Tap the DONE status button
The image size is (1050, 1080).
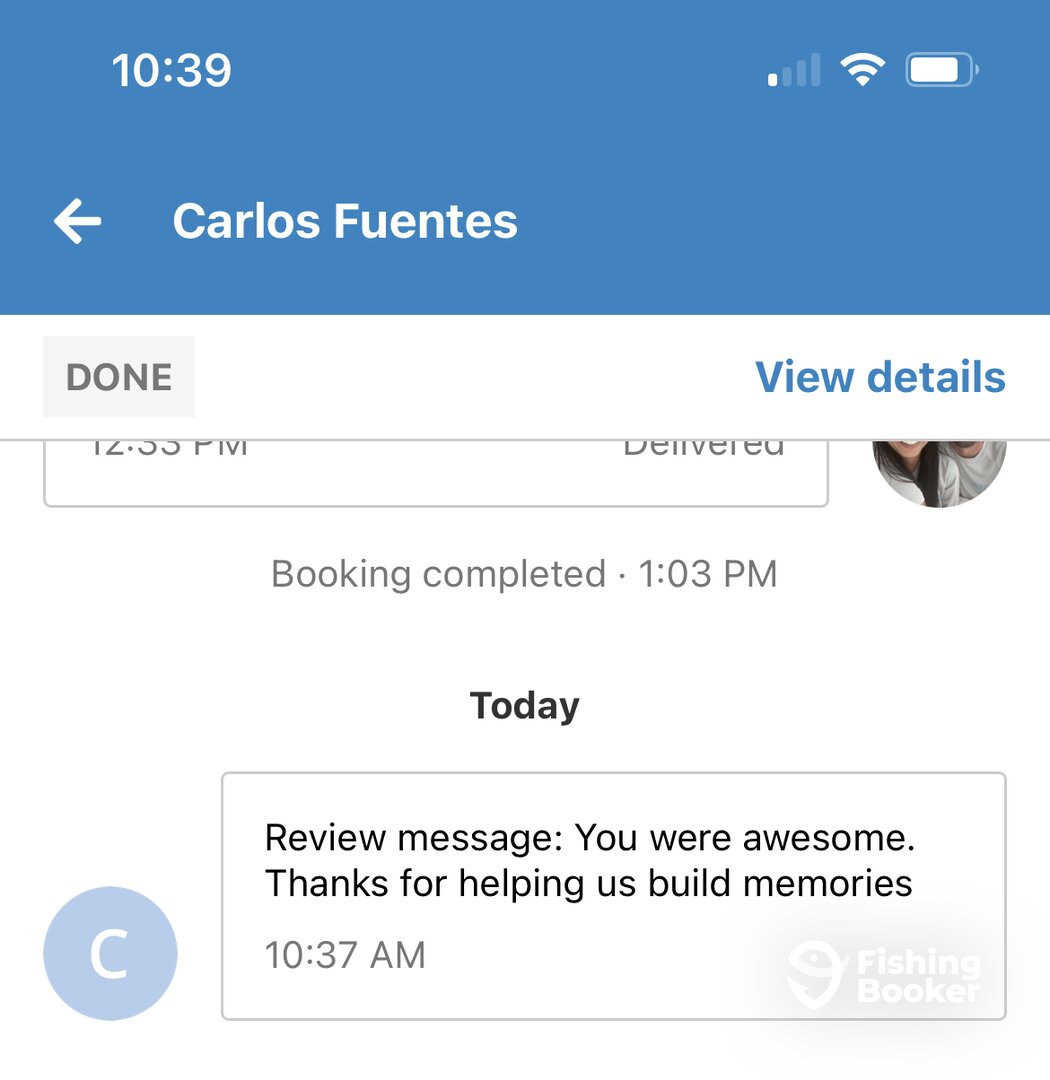tap(119, 377)
